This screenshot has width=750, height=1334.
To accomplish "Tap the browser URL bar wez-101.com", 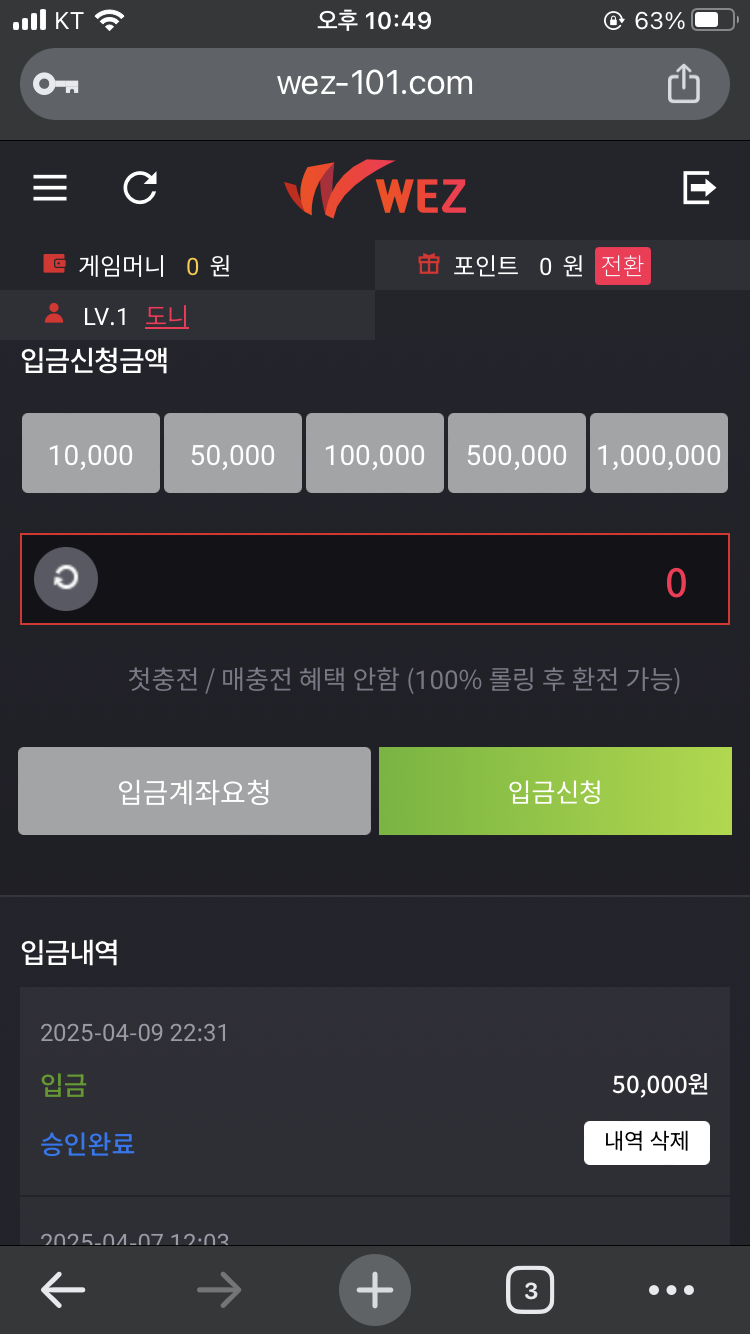I will click(x=375, y=84).
